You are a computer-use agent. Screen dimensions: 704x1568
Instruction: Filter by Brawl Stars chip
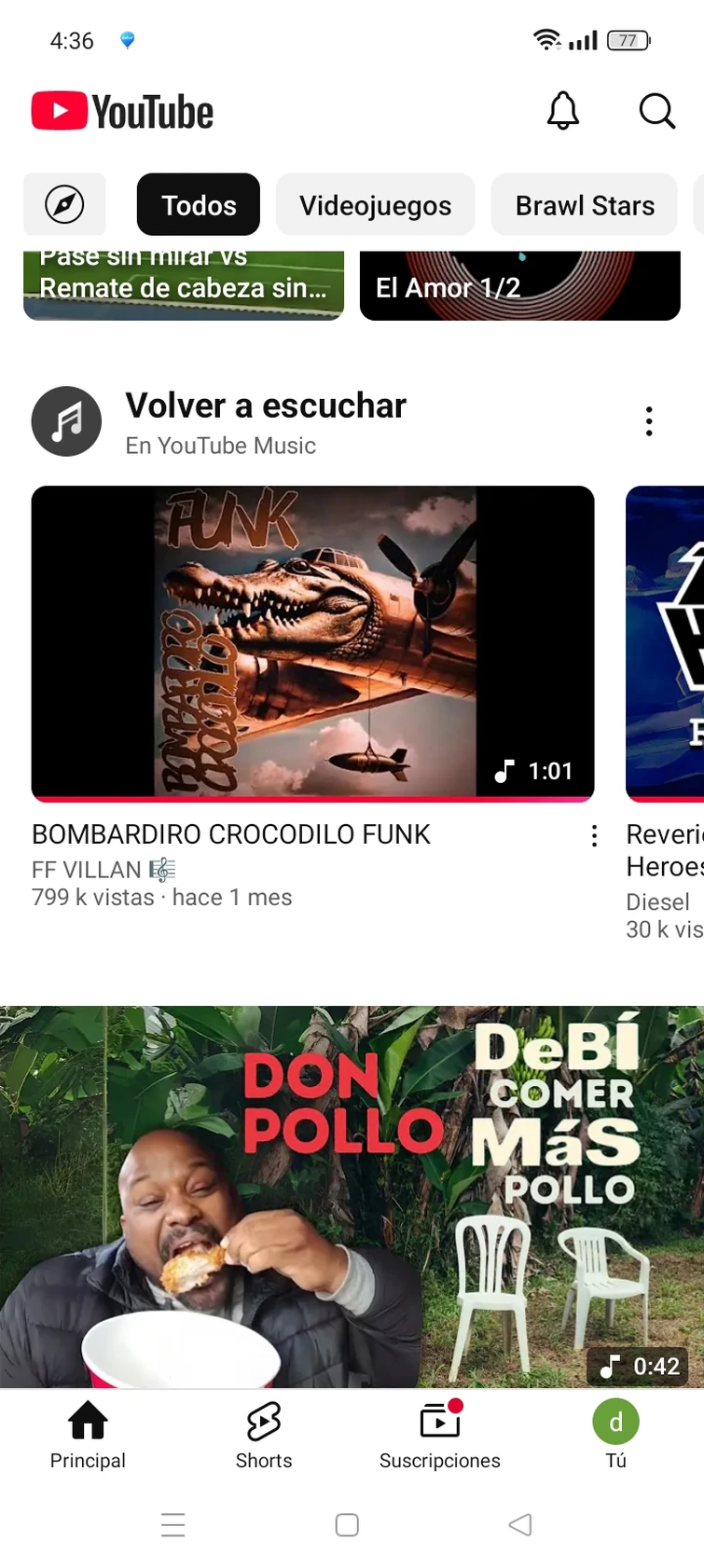585,205
